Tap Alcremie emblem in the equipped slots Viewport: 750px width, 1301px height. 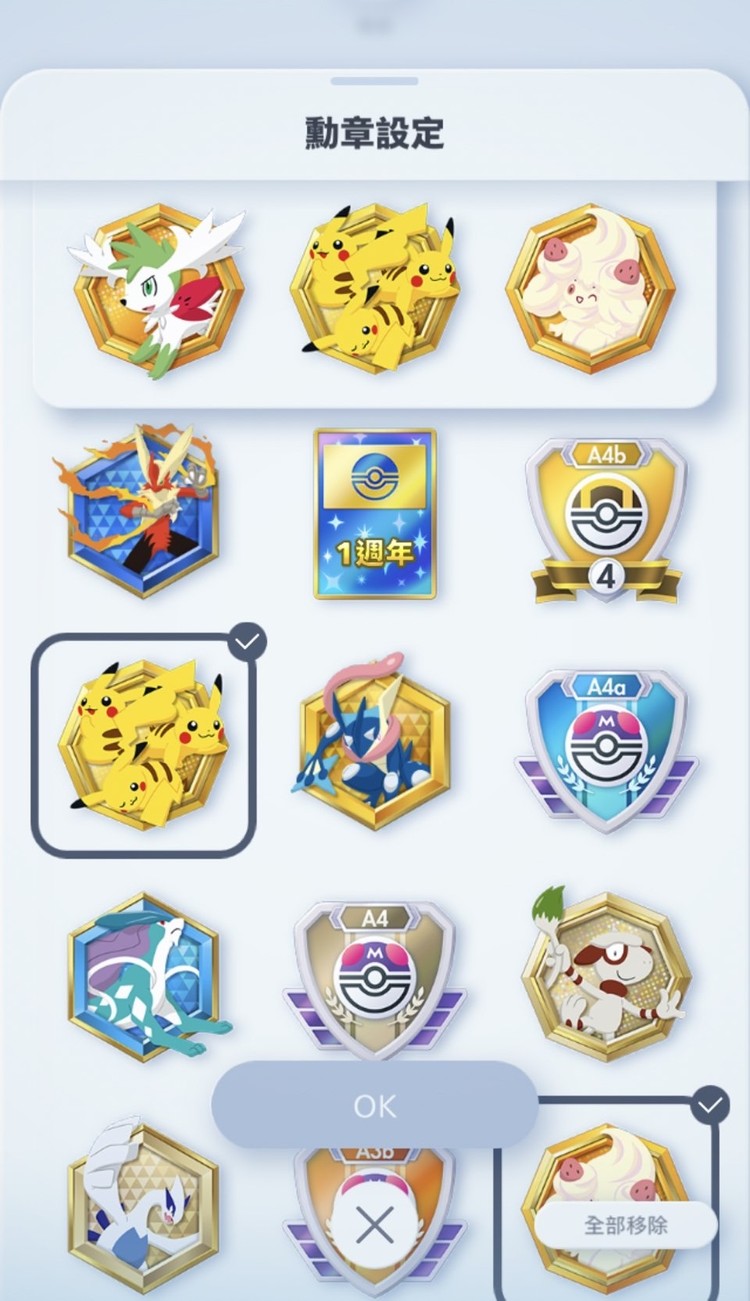[590, 289]
